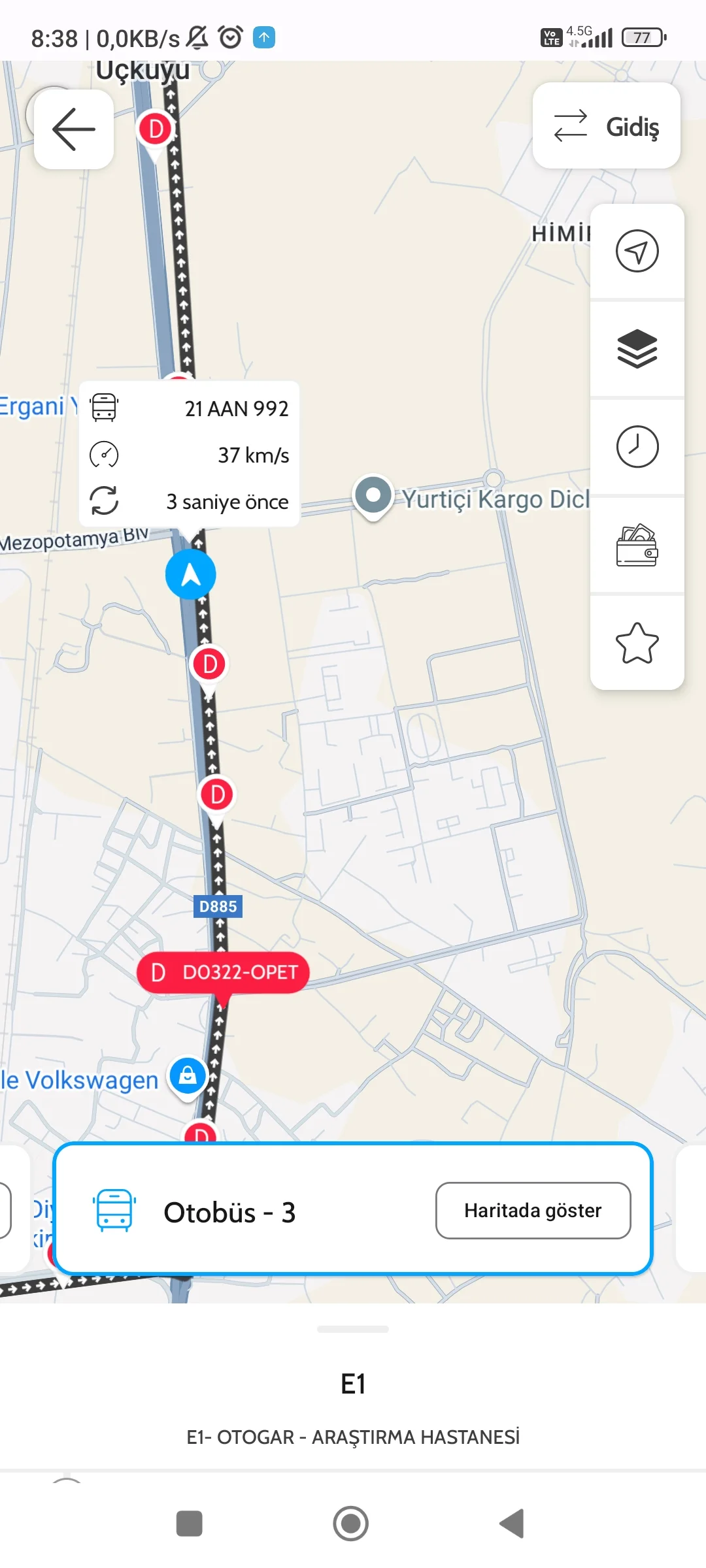Select the DO322-OPET stop marker
This screenshot has width=706, height=1568.
[x=223, y=972]
